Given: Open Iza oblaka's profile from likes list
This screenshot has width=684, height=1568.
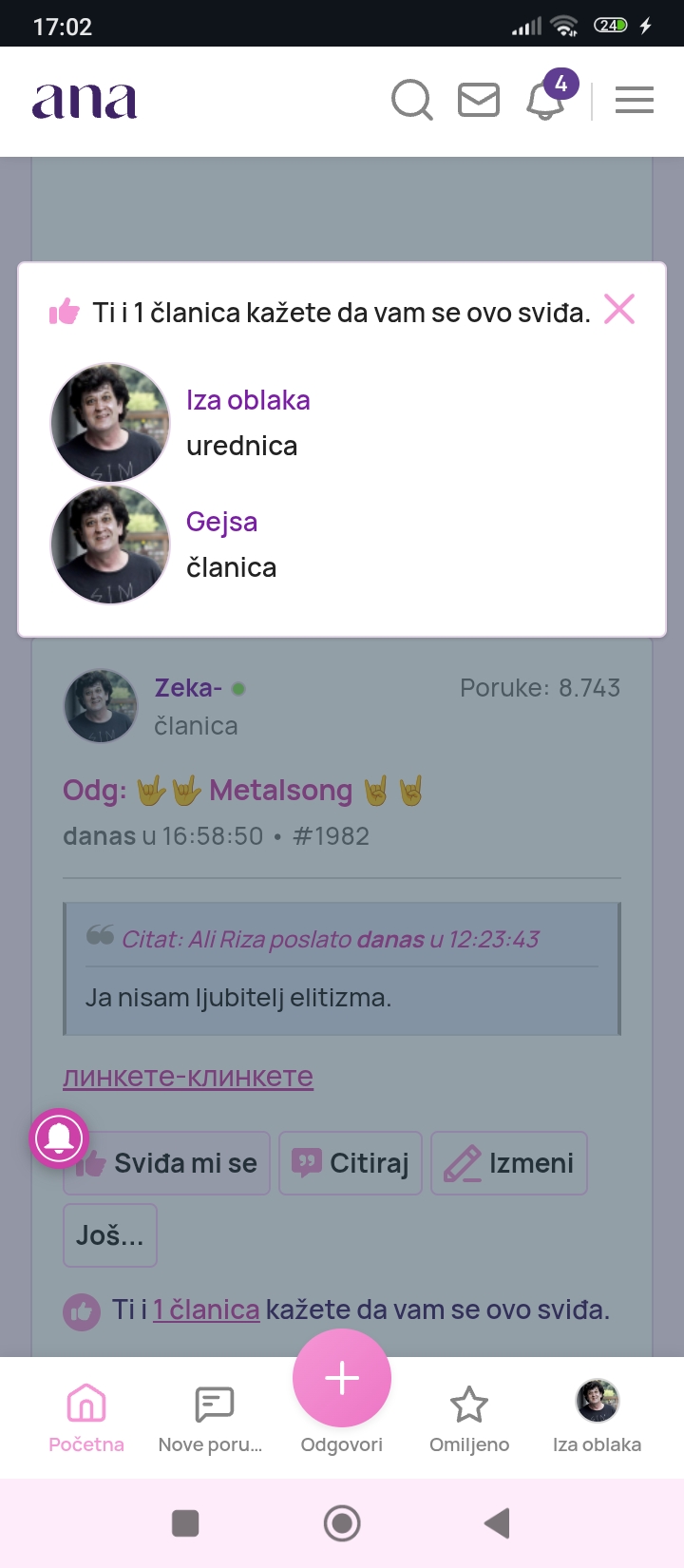Looking at the screenshot, I should click(248, 400).
